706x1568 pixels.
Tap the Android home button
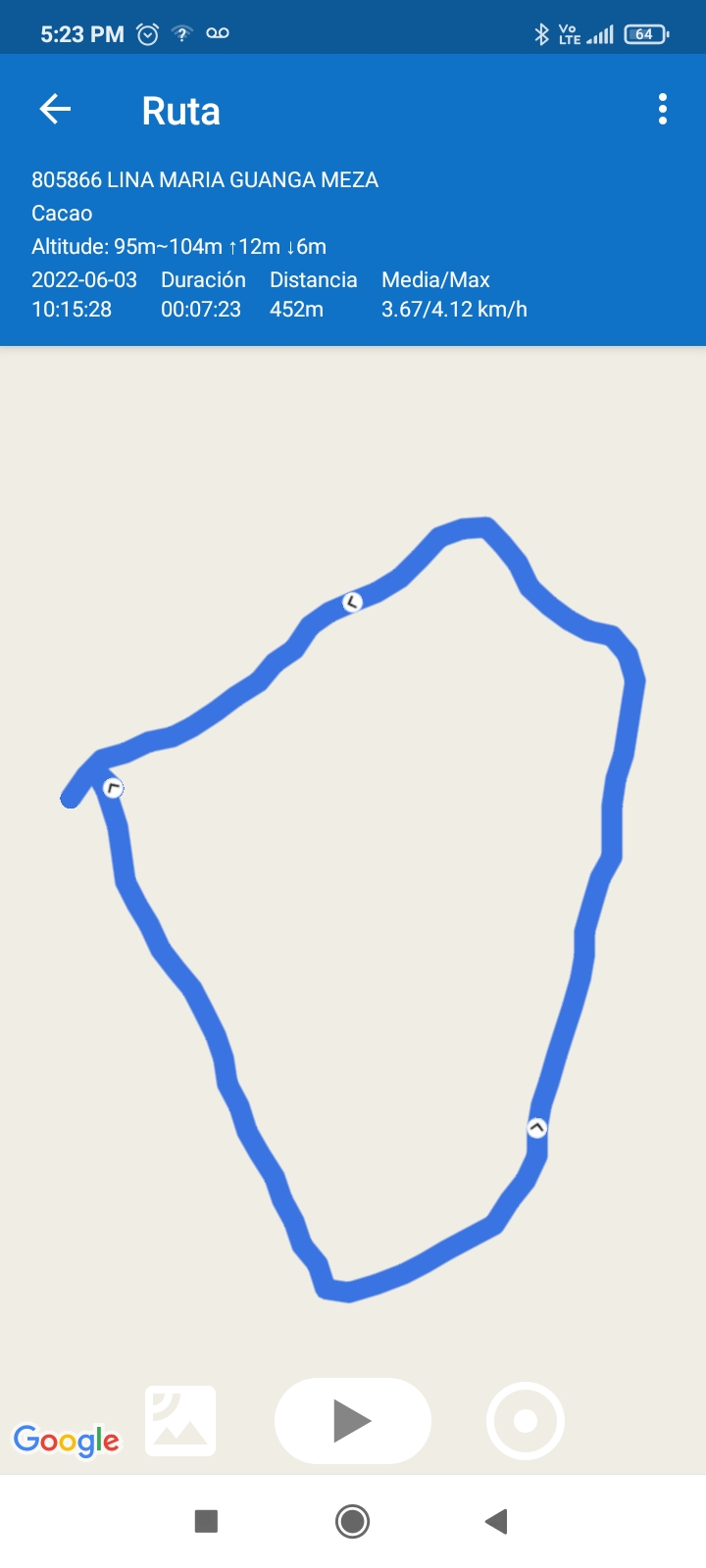(x=352, y=1521)
